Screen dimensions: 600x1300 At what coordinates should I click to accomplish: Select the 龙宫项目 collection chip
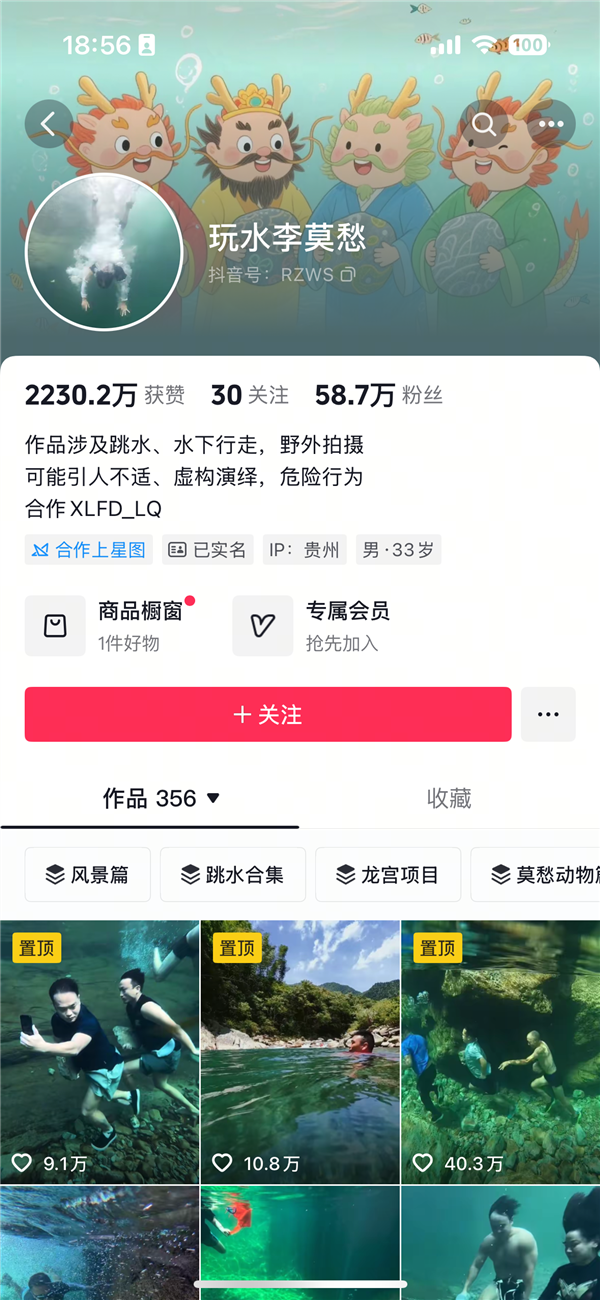(x=388, y=875)
